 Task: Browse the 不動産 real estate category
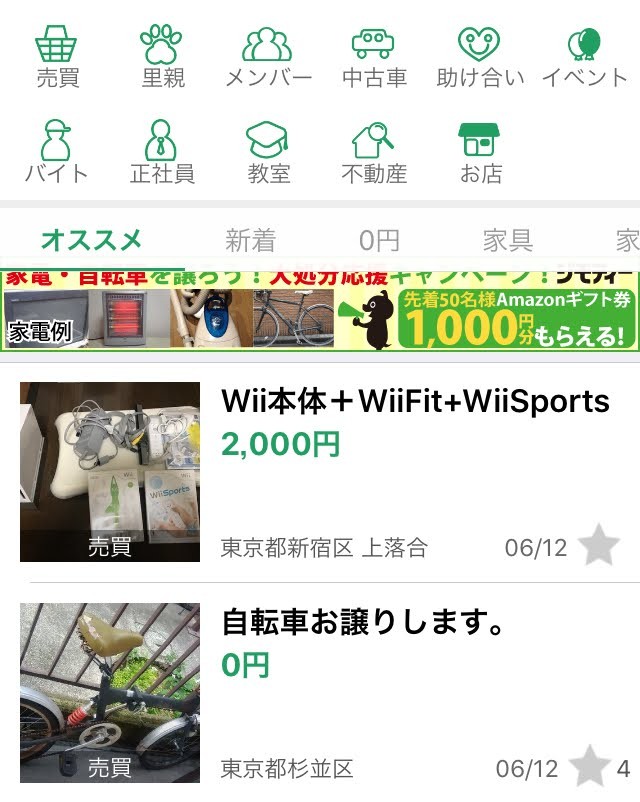pos(374,152)
